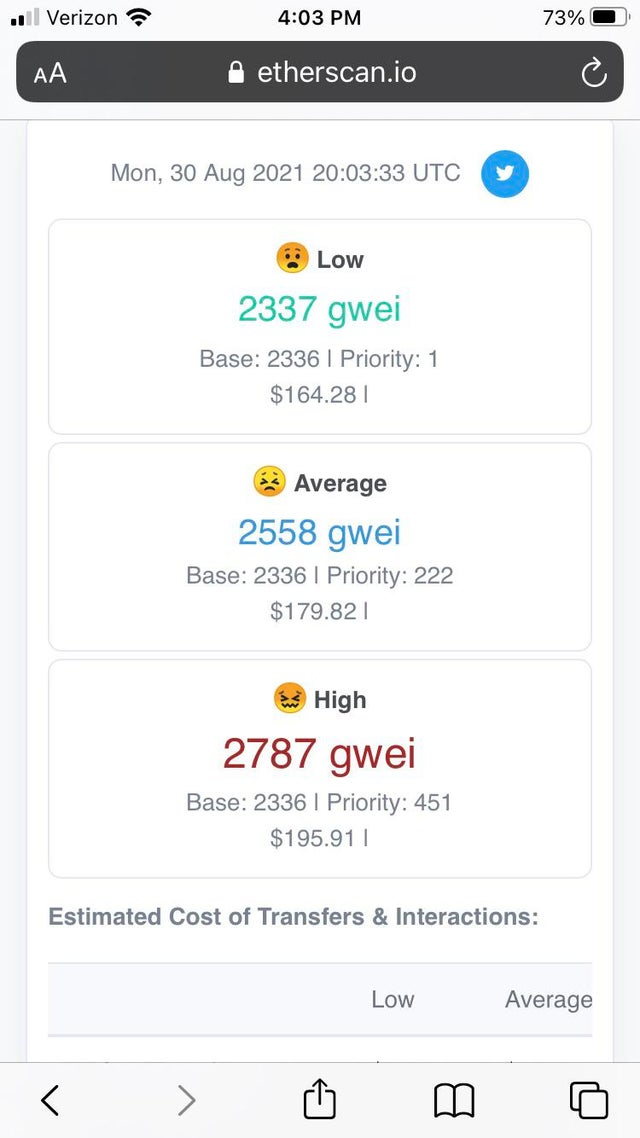Share gas prices via the Twitter icon

coord(505,174)
